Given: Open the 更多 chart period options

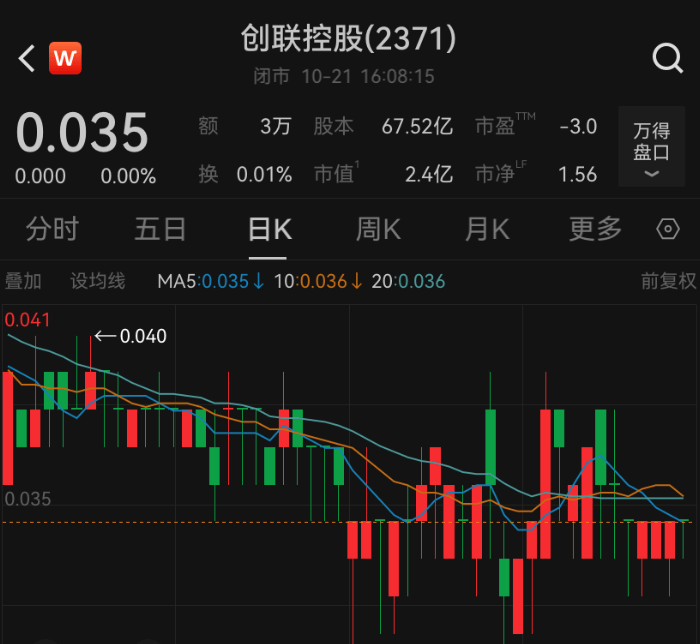Looking at the screenshot, I should [595, 229].
